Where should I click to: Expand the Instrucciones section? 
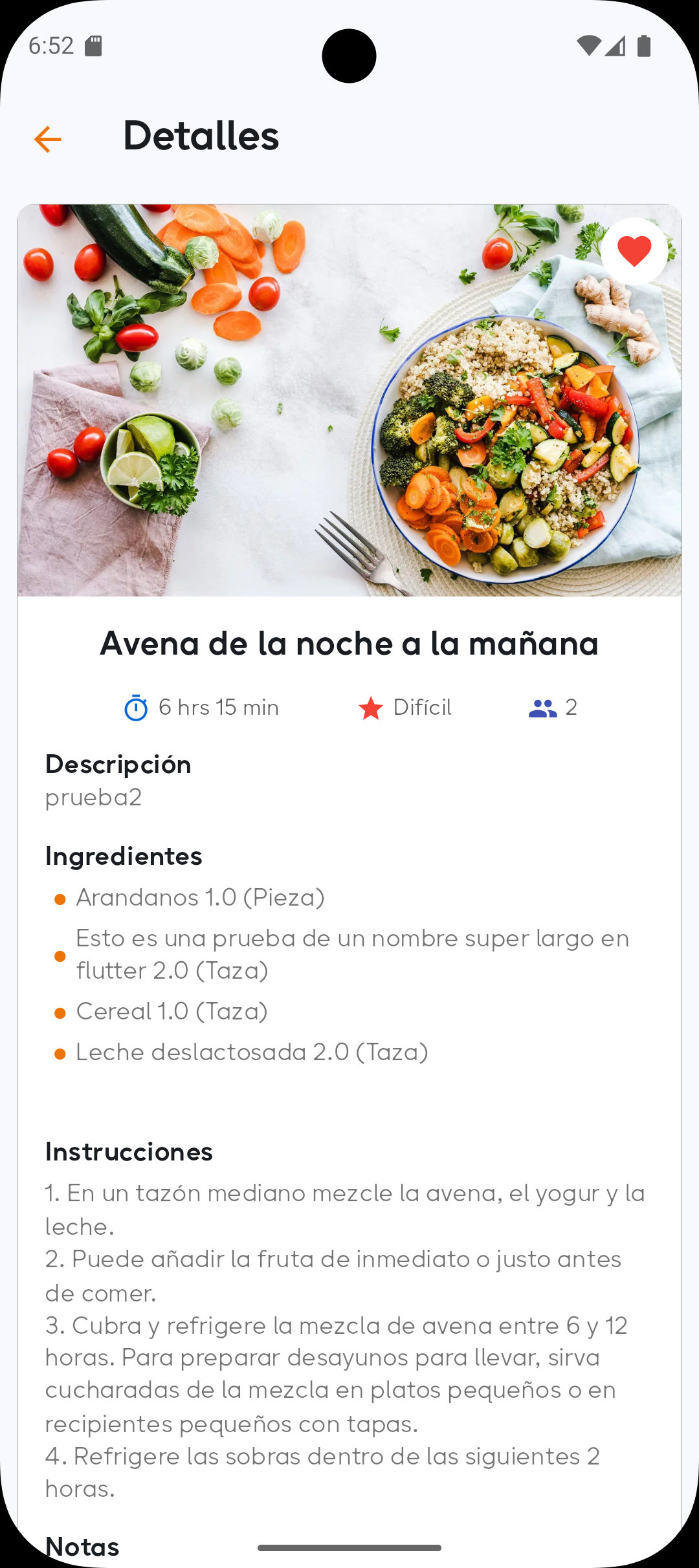[129, 1150]
